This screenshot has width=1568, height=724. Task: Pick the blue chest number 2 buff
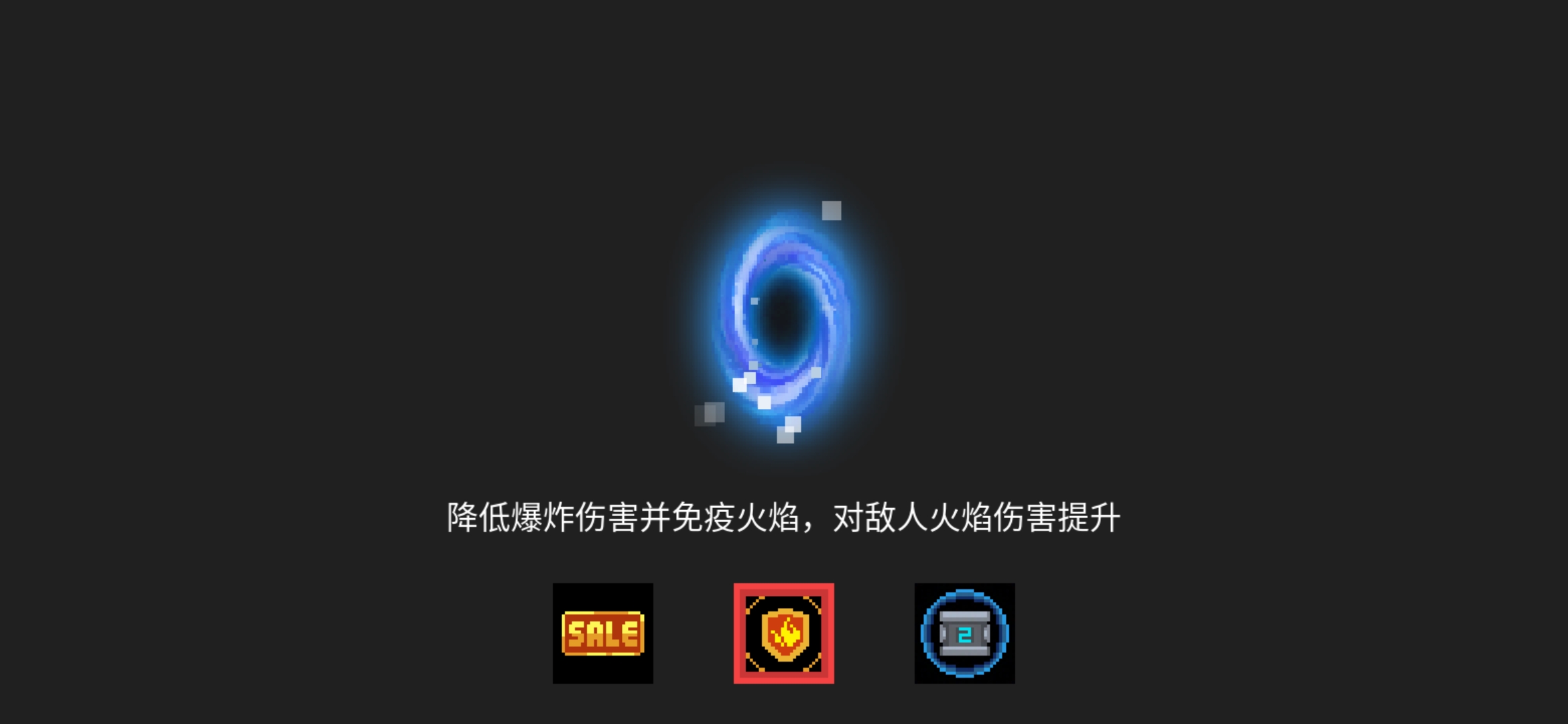tap(964, 633)
